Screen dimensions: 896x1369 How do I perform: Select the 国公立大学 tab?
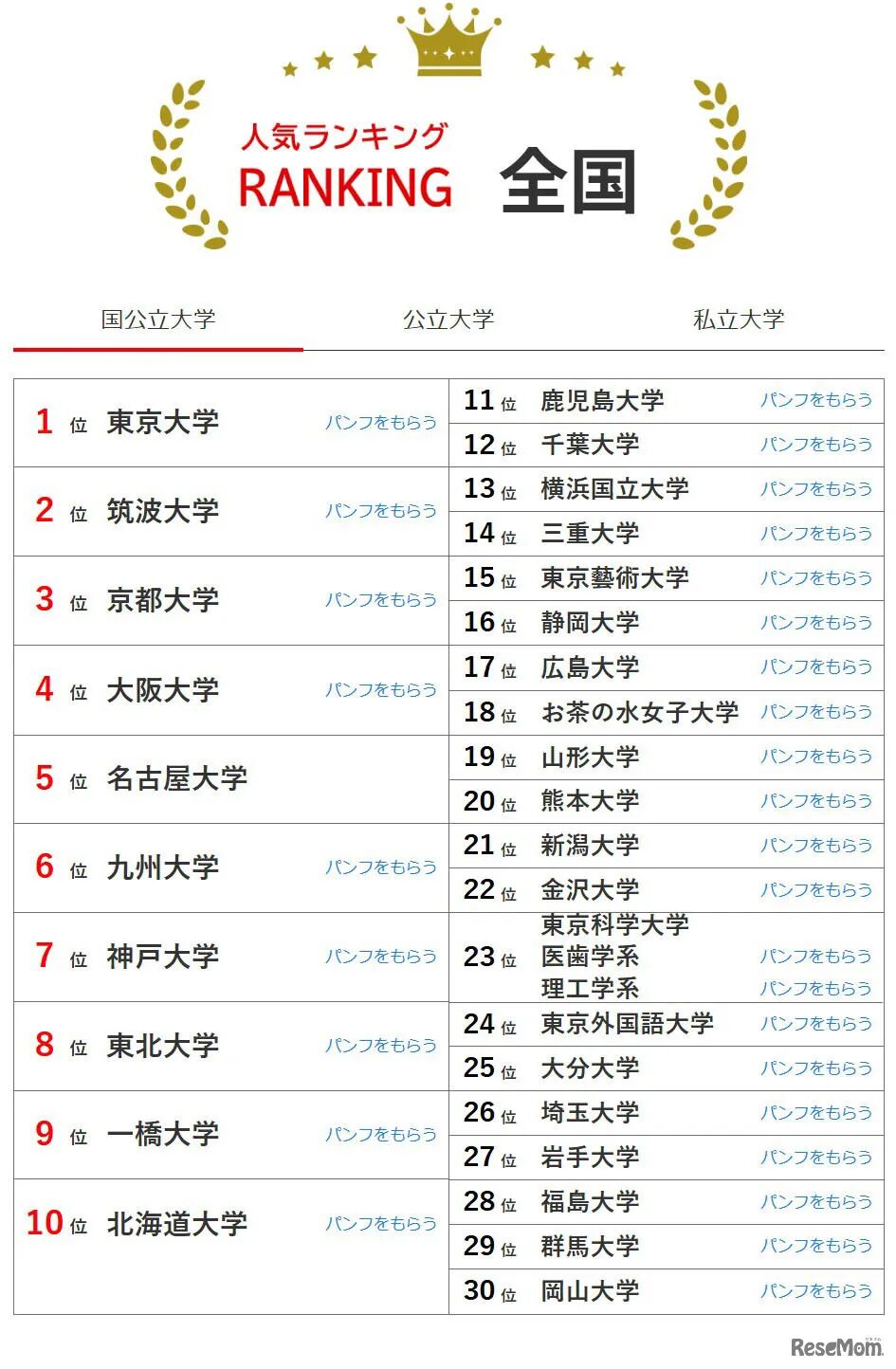[x=158, y=320]
